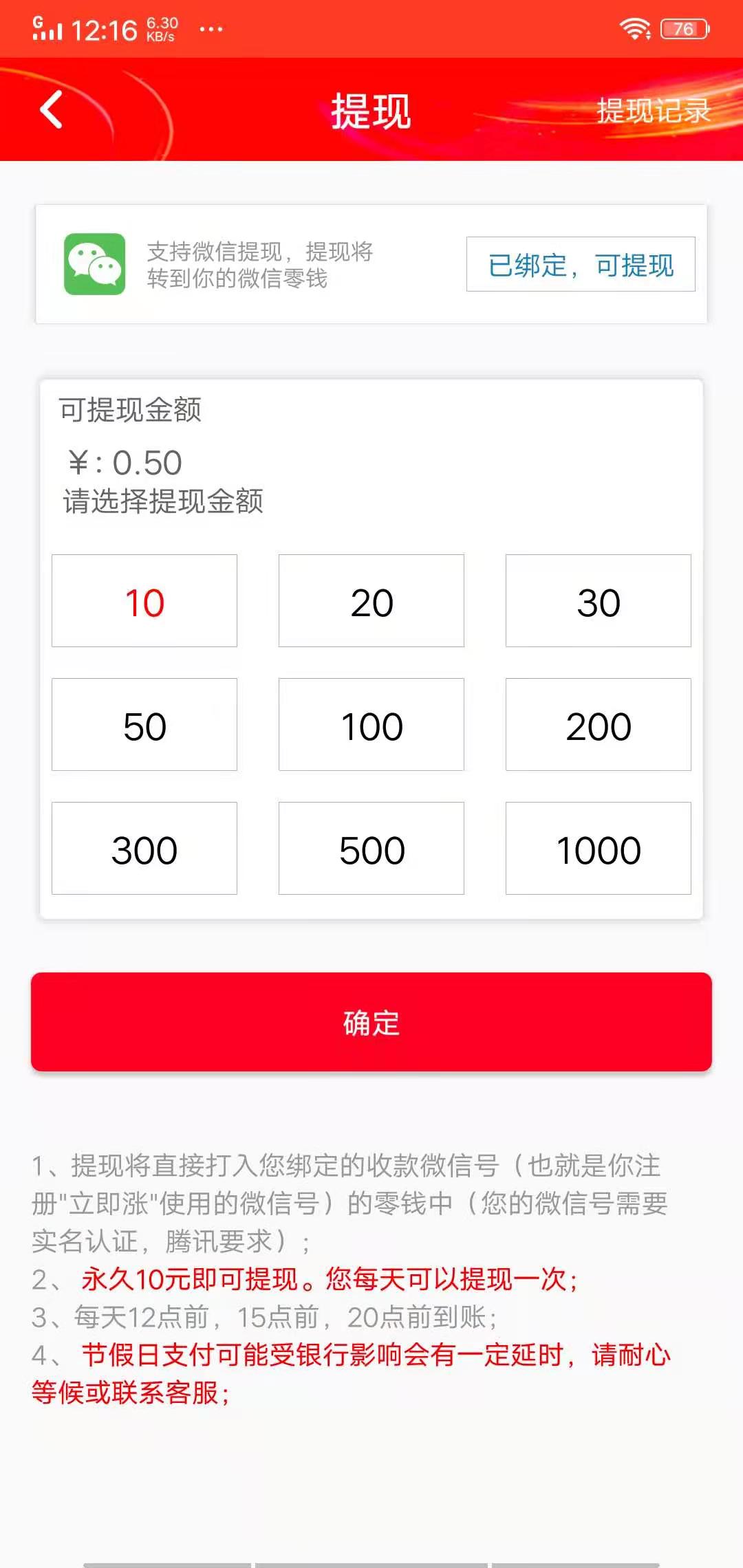Image resolution: width=743 pixels, height=1568 pixels.
Task: Select the 200 yuan amount option
Action: tap(598, 724)
